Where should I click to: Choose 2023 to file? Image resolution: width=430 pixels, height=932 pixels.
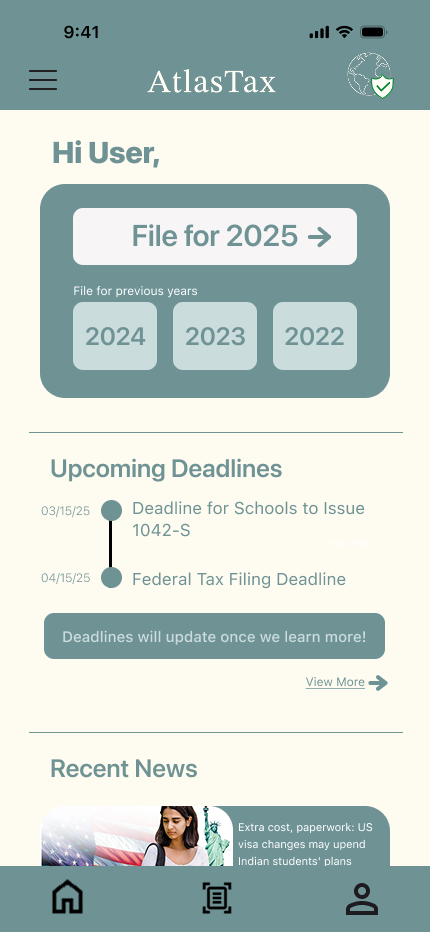[215, 336]
